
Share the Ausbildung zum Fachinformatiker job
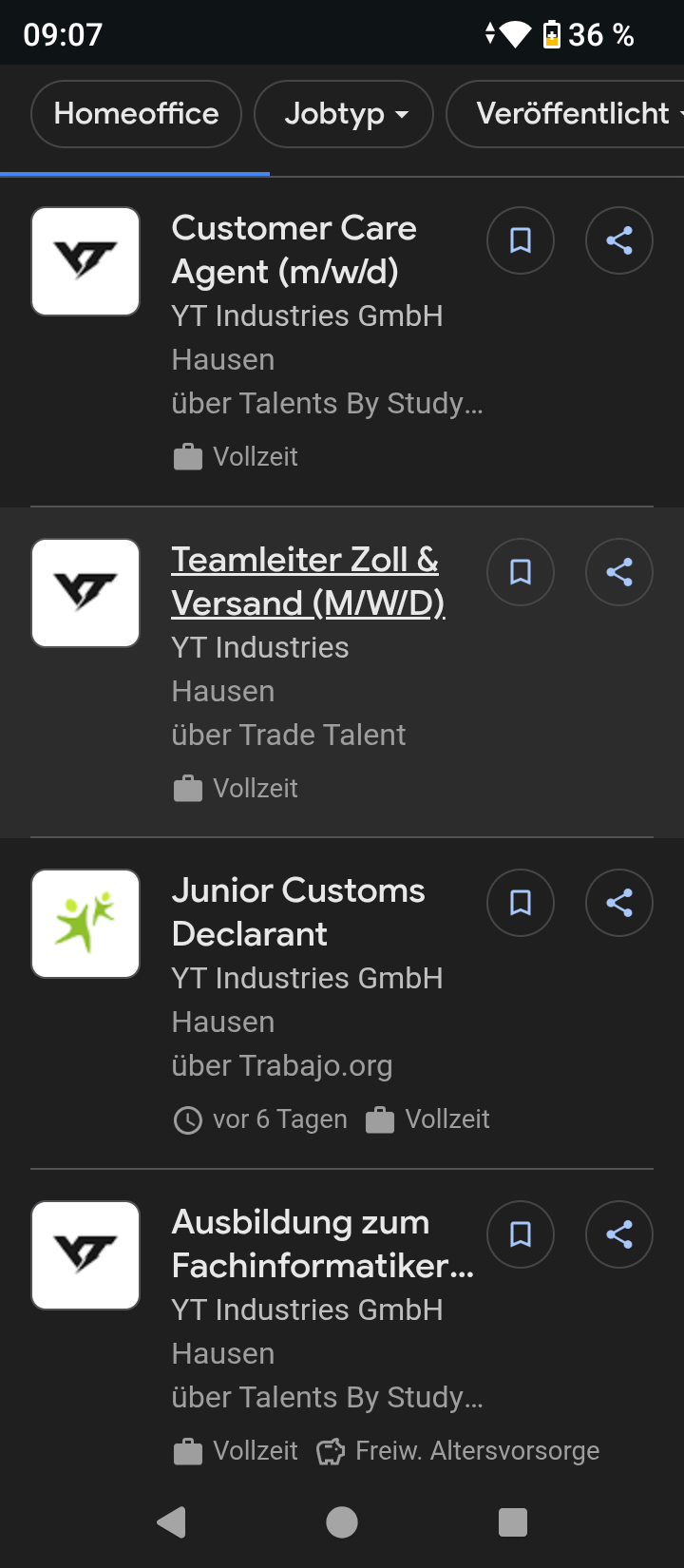(619, 1234)
